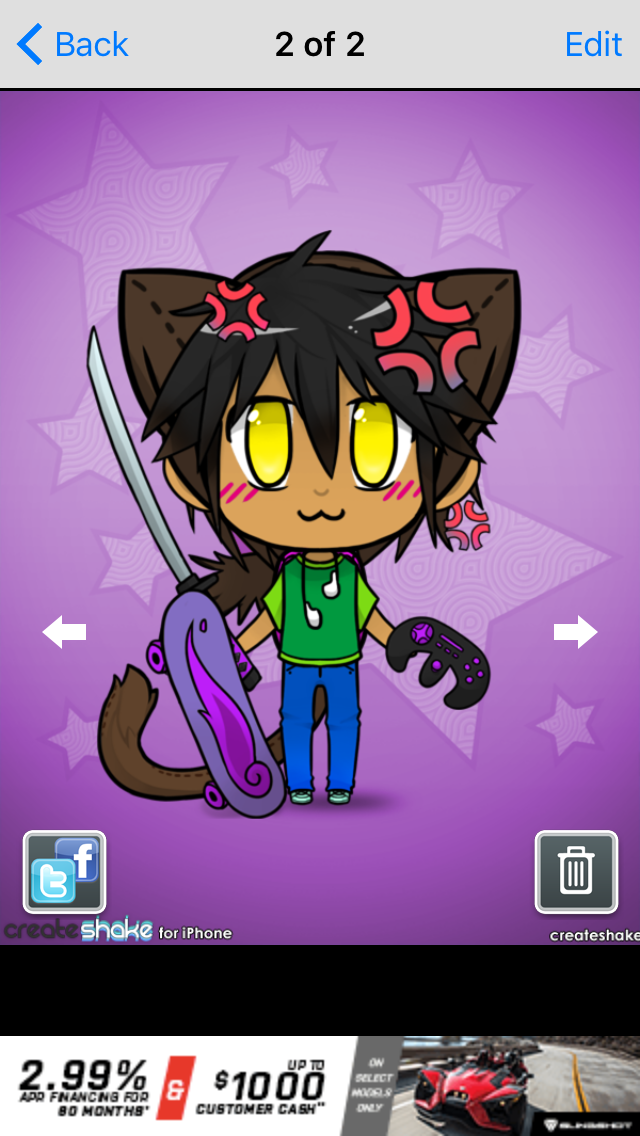Go back using the Back button
Image resolution: width=640 pixels, height=1136 pixels.
tap(73, 44)
